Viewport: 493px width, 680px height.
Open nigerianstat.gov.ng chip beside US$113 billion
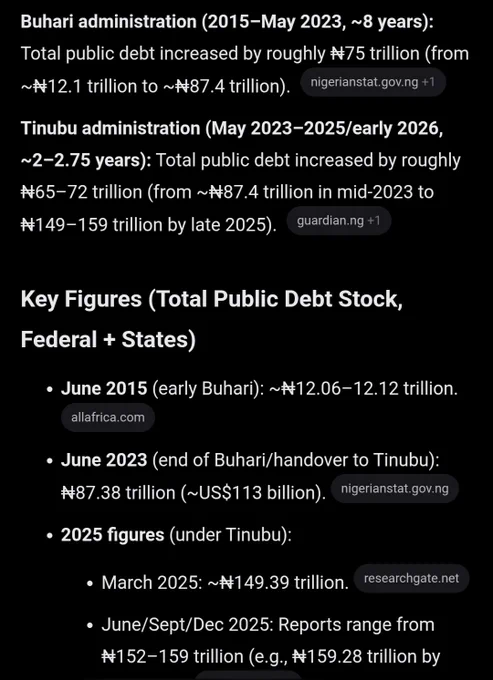[x=395, y=489]
